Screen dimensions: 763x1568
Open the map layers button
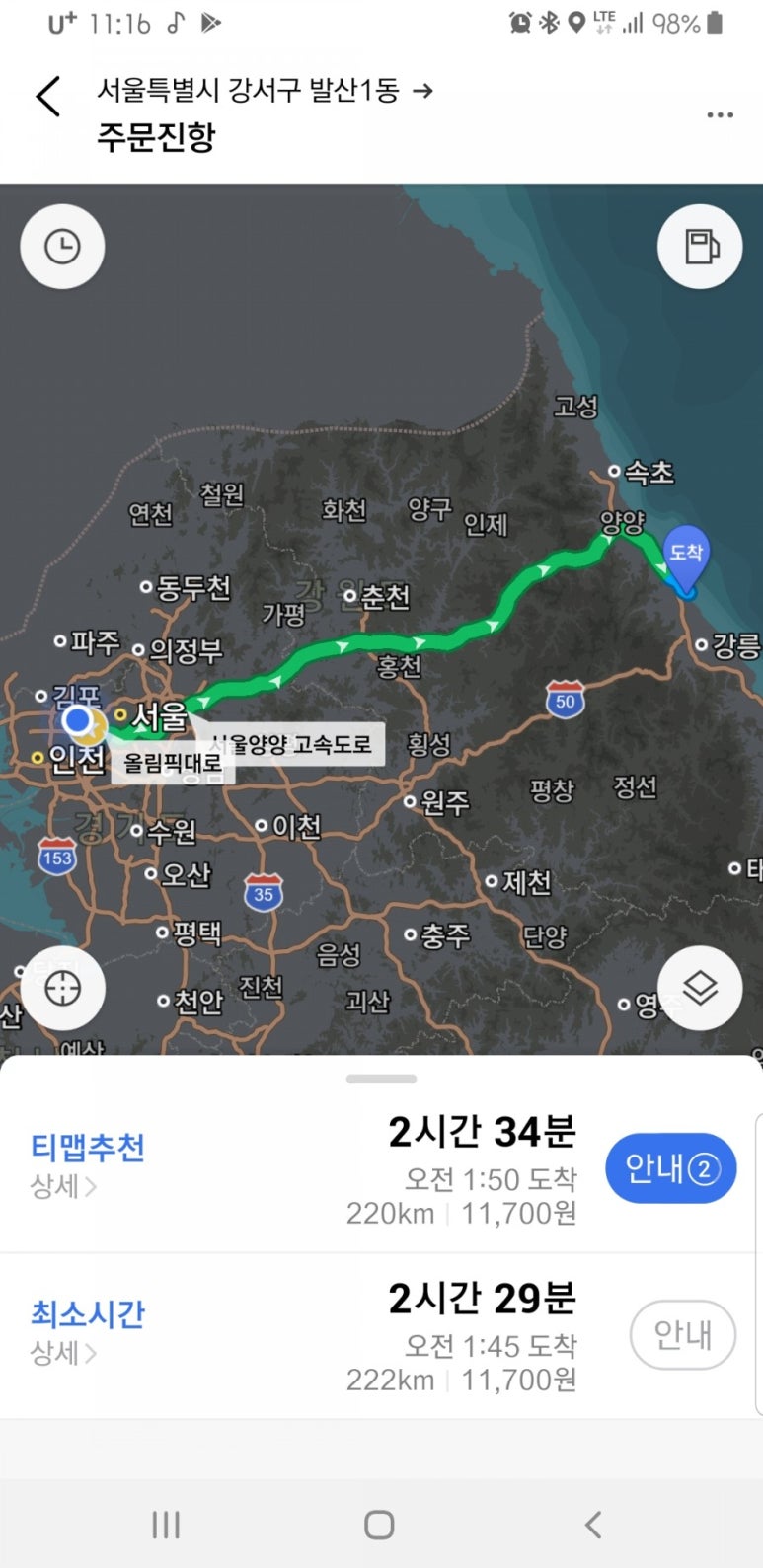700,988
